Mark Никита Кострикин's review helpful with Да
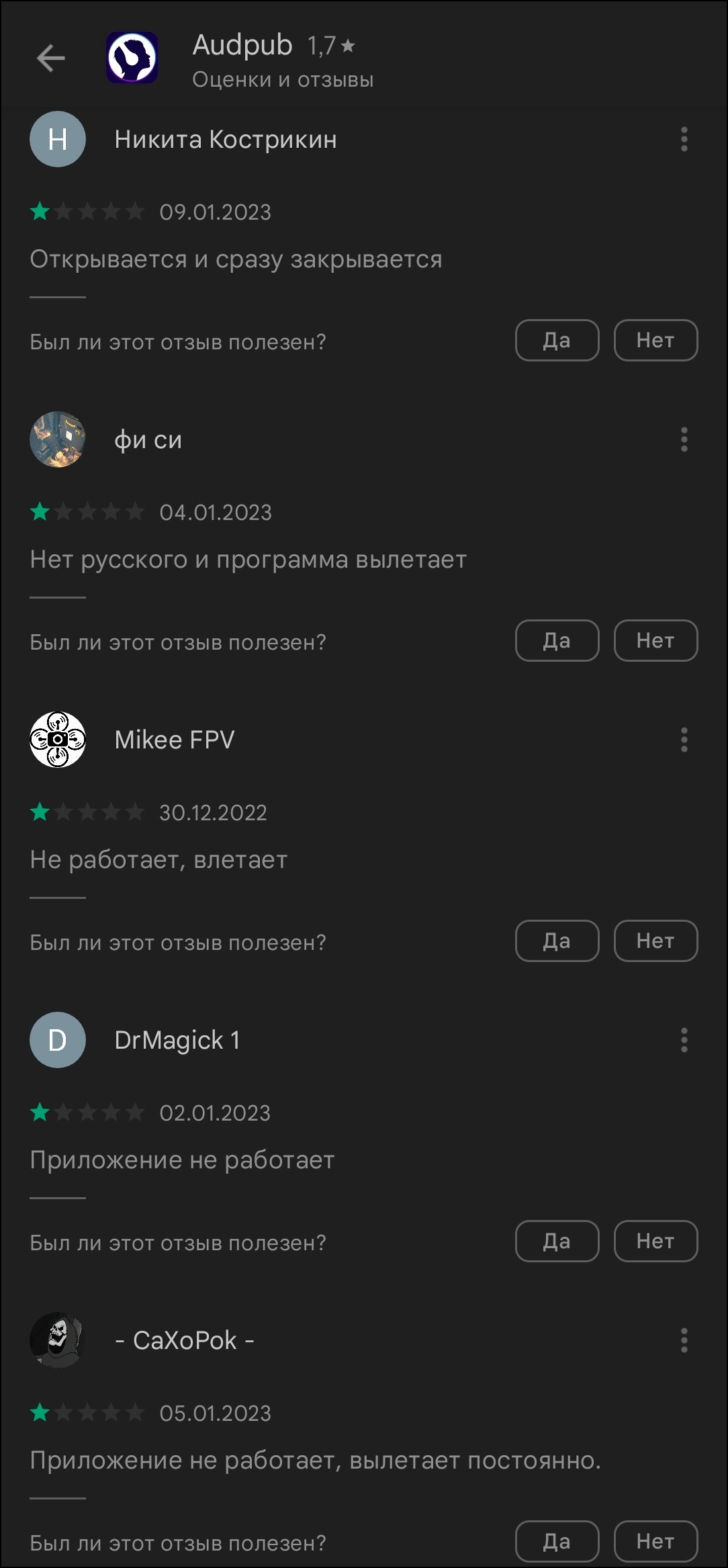The height and width of the screenshot is (1568, 728). click(557, 341)
